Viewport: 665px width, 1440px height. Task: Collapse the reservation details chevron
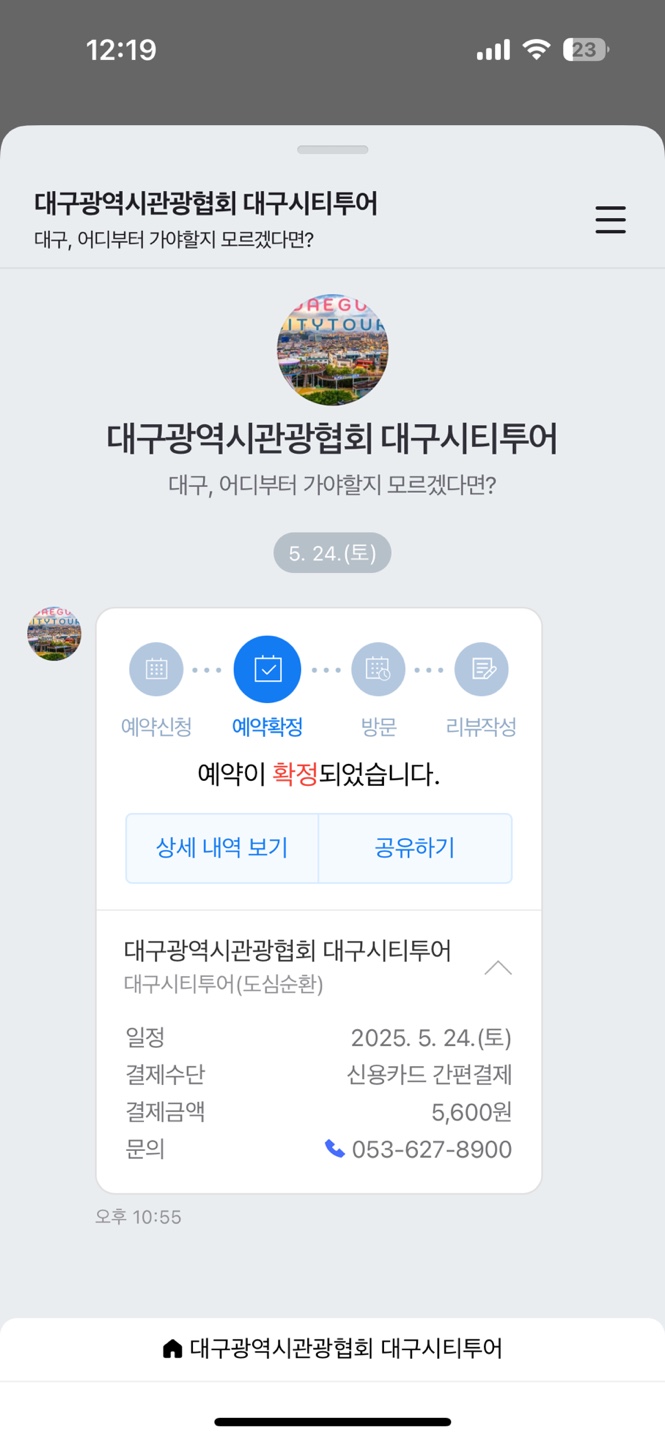pos(497,968)
